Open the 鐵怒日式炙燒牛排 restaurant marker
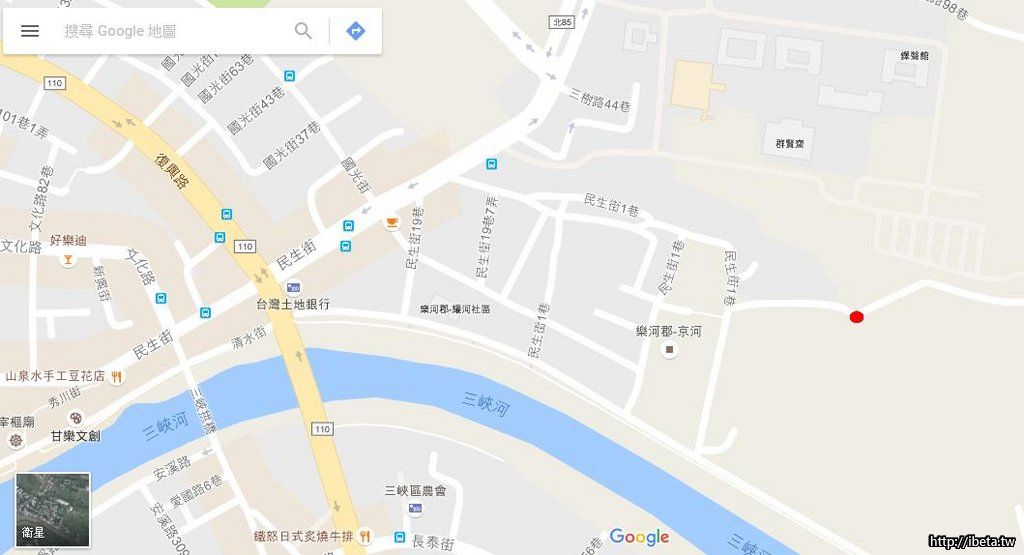 [366, 537]
